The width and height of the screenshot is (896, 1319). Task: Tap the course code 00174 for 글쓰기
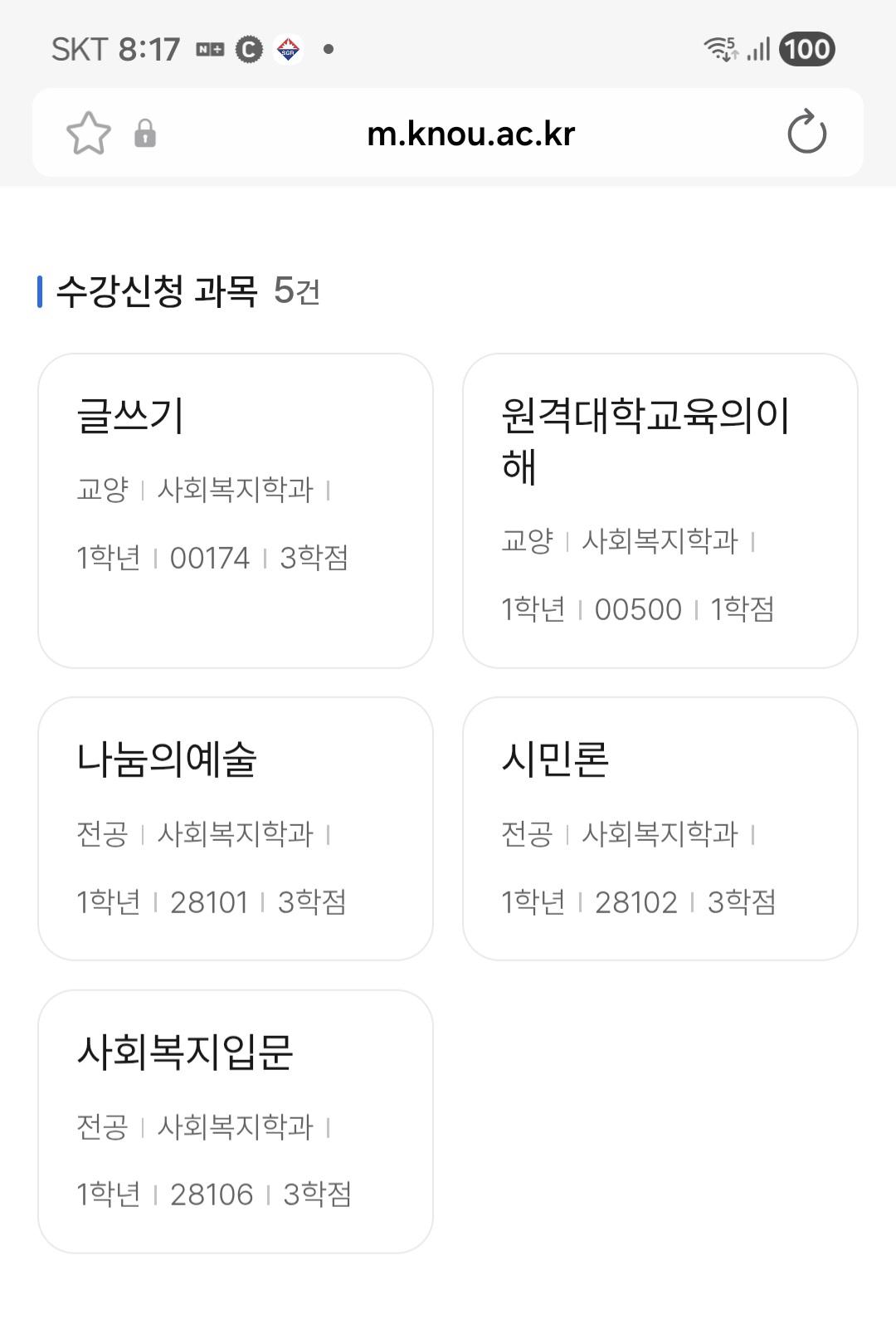point(209,559)
